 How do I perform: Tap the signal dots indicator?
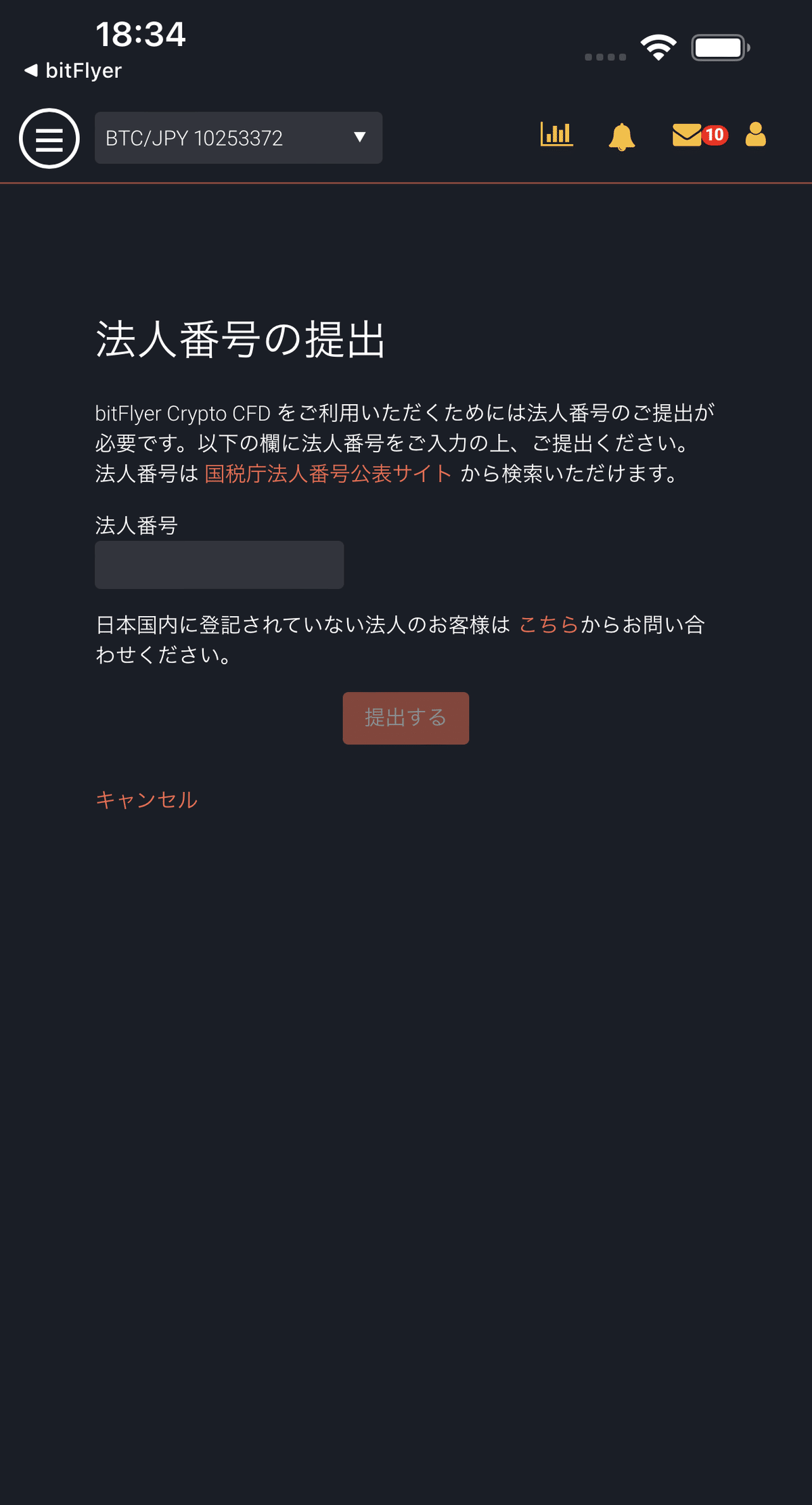pyautogui.click(x=604, y=58)
